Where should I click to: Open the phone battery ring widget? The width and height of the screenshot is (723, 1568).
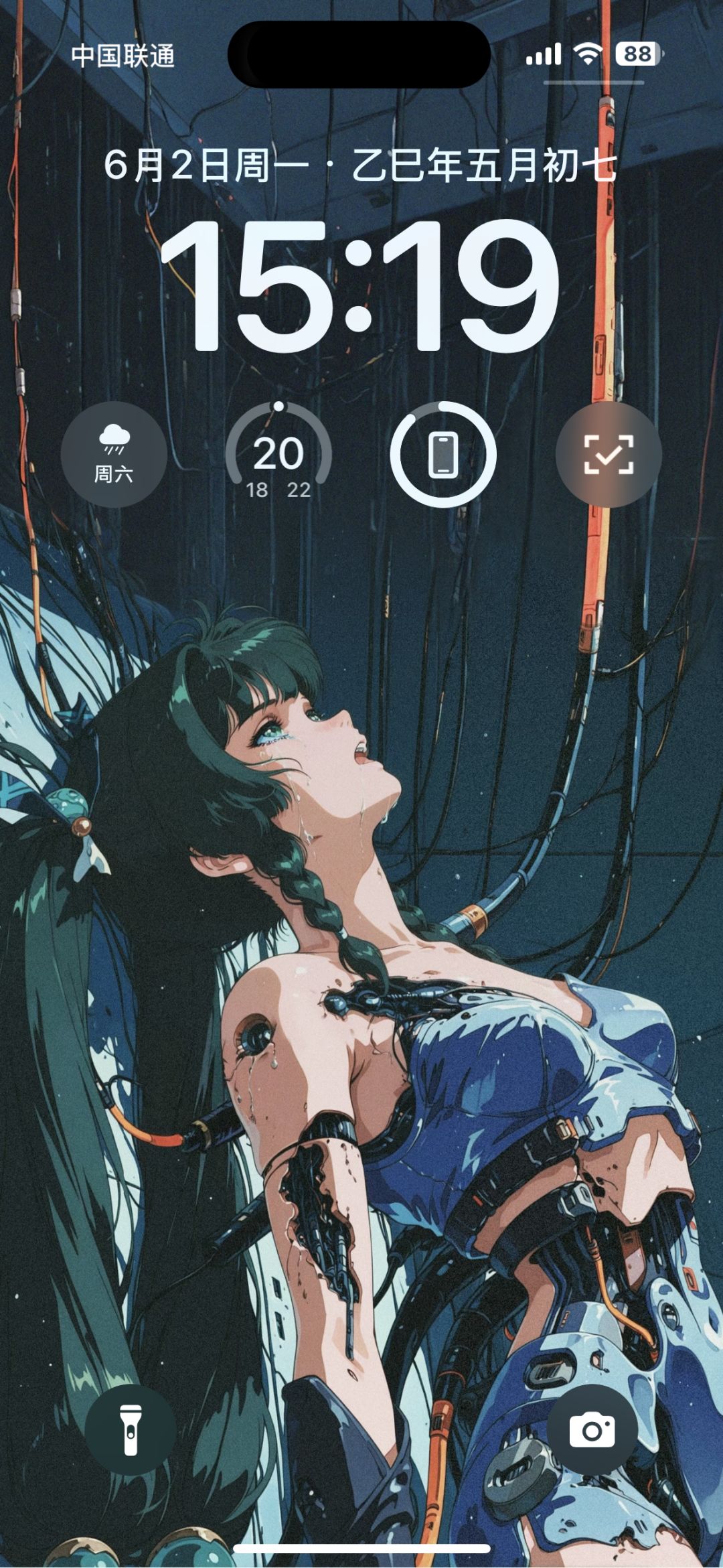click(x=443, y=454)
